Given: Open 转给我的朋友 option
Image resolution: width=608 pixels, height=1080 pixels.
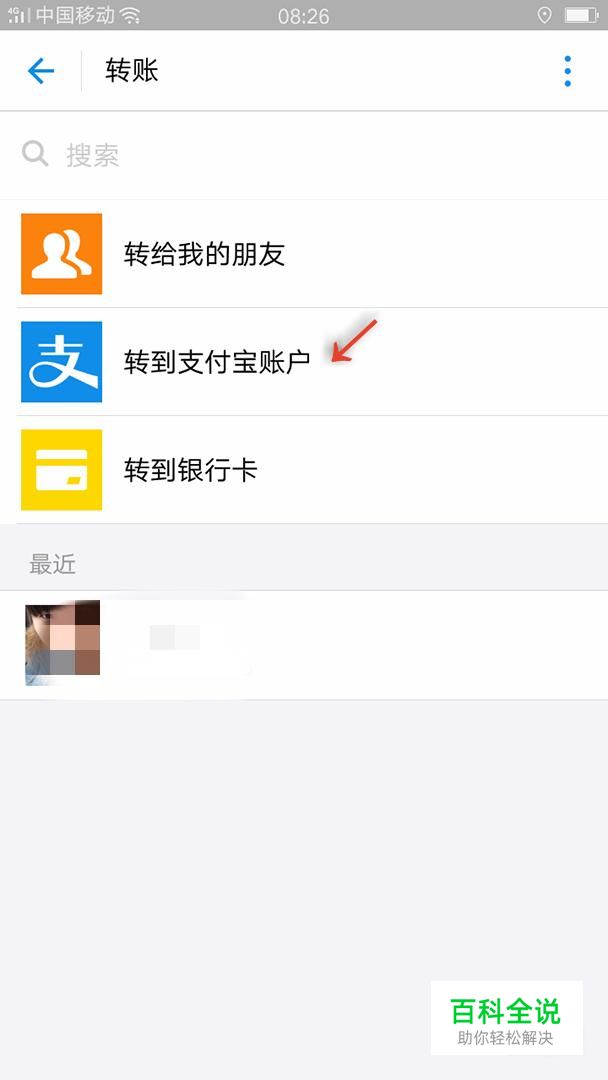Looking at the screenshot, I should (304, 254).
